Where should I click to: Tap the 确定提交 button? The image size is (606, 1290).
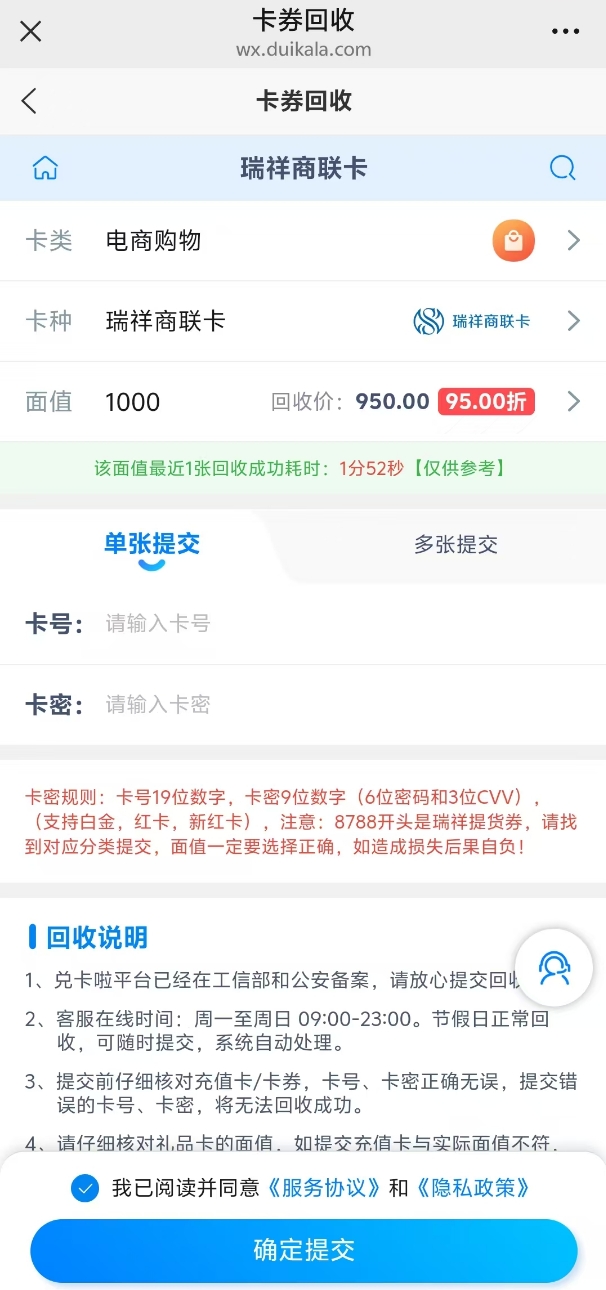tap(304, 1250)
